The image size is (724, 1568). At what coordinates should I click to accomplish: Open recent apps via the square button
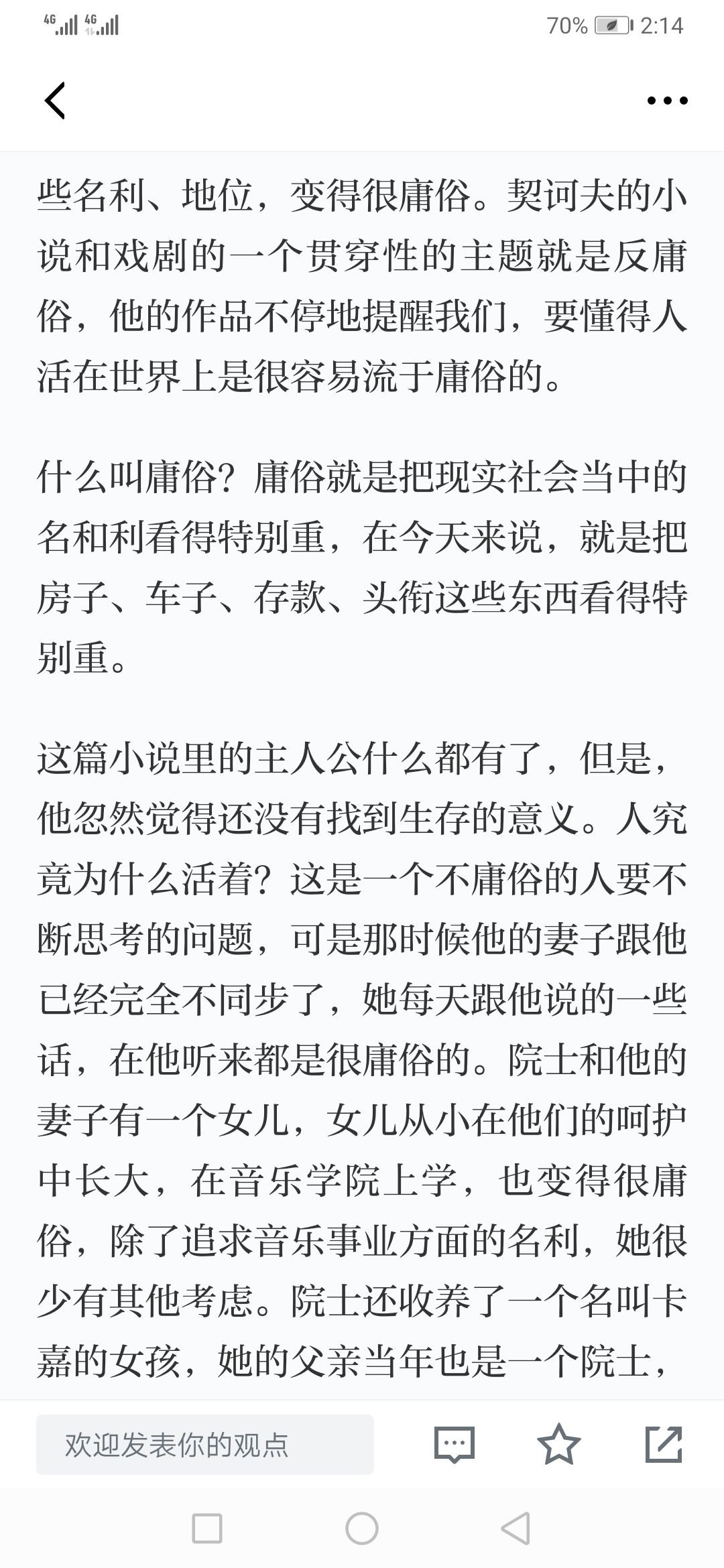tap(207, 1529)
